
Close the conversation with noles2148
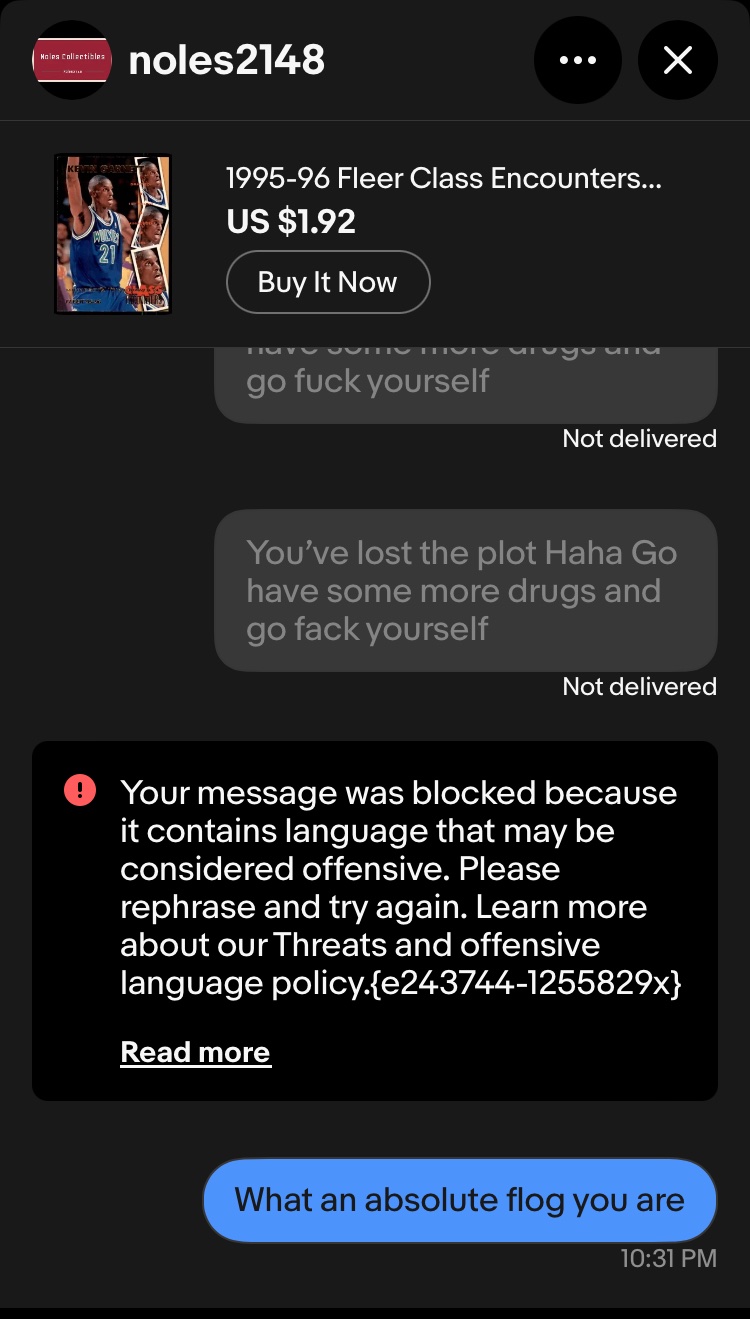click(677, 60)
